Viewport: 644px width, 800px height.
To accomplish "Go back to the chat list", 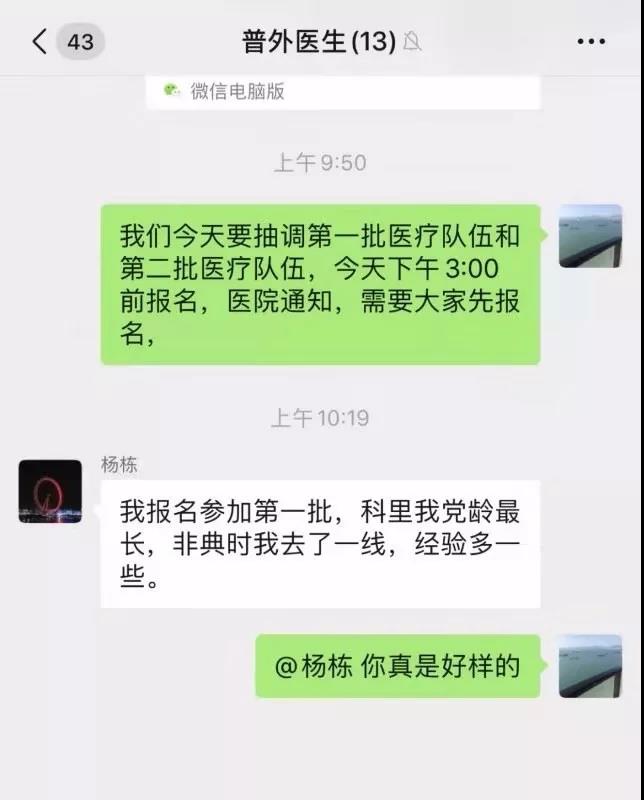I will point(40,42).
